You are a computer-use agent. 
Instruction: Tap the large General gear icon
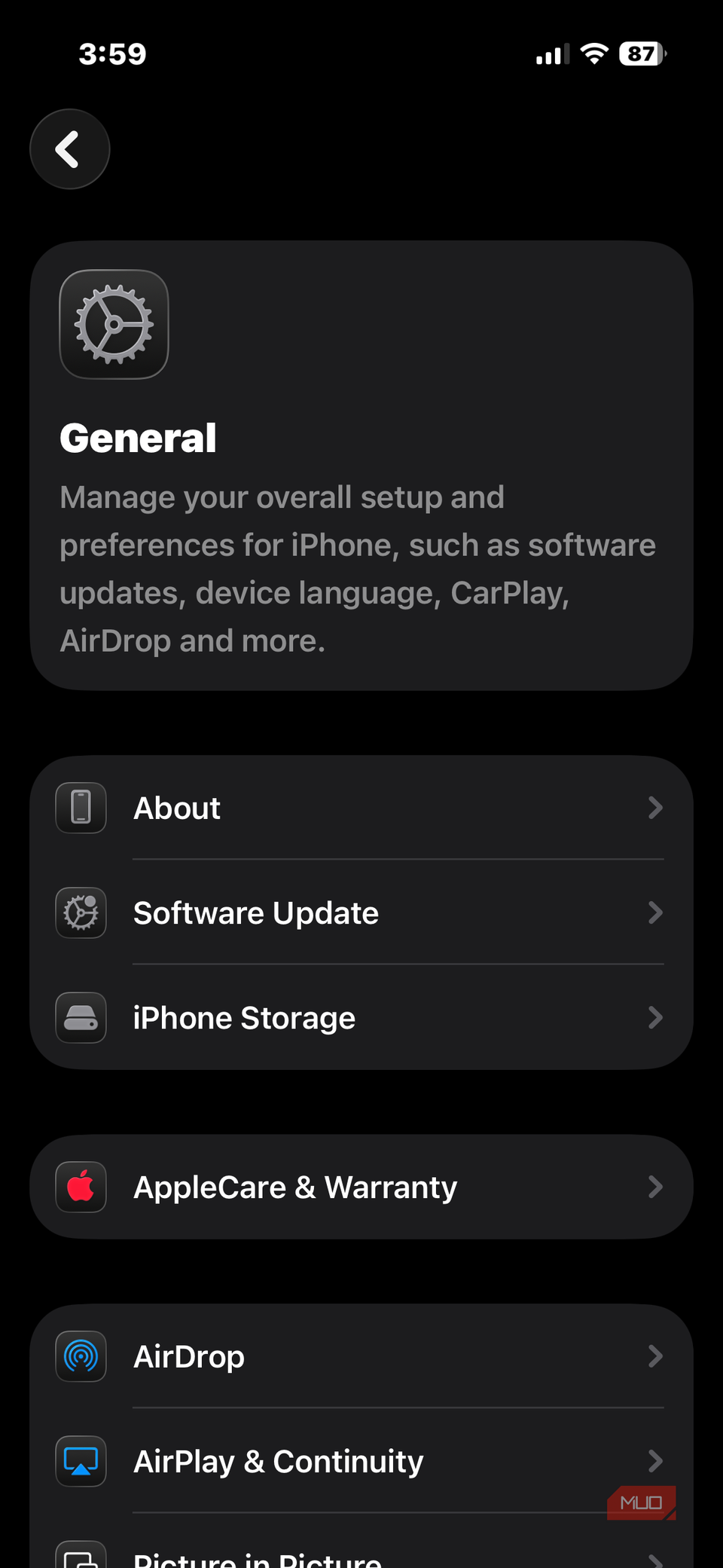pos(114,324)
